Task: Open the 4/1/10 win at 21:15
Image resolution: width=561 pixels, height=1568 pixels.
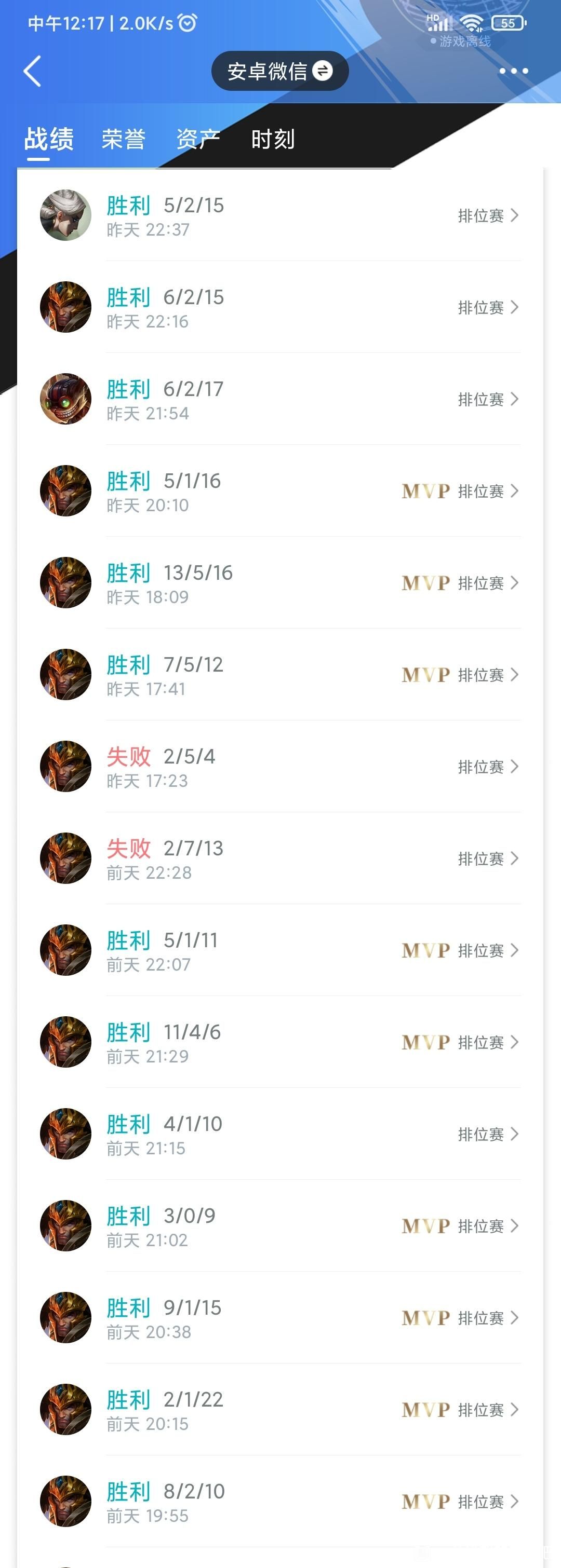Action: point(280,1135)
